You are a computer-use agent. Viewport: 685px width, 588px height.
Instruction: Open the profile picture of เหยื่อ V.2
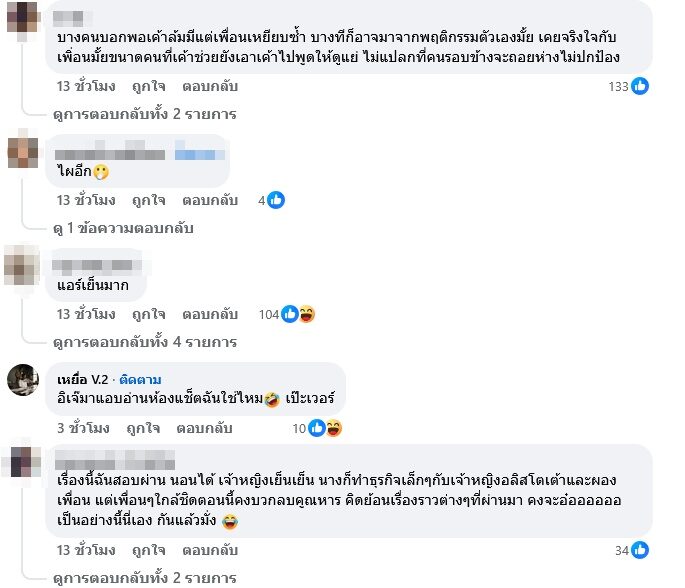pyautogui.click(x=23, y=382)
